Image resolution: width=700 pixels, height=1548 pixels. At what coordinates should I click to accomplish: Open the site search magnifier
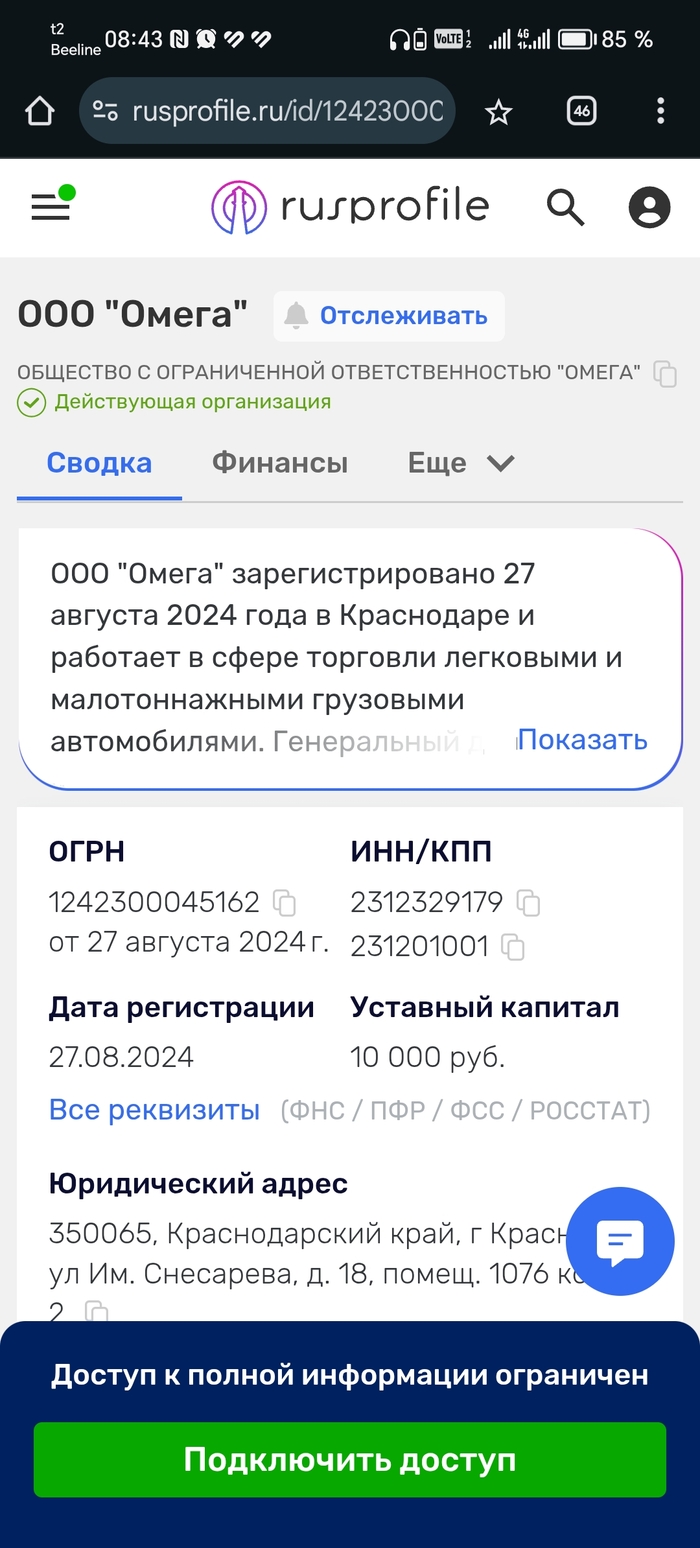(x=565, y=207)
